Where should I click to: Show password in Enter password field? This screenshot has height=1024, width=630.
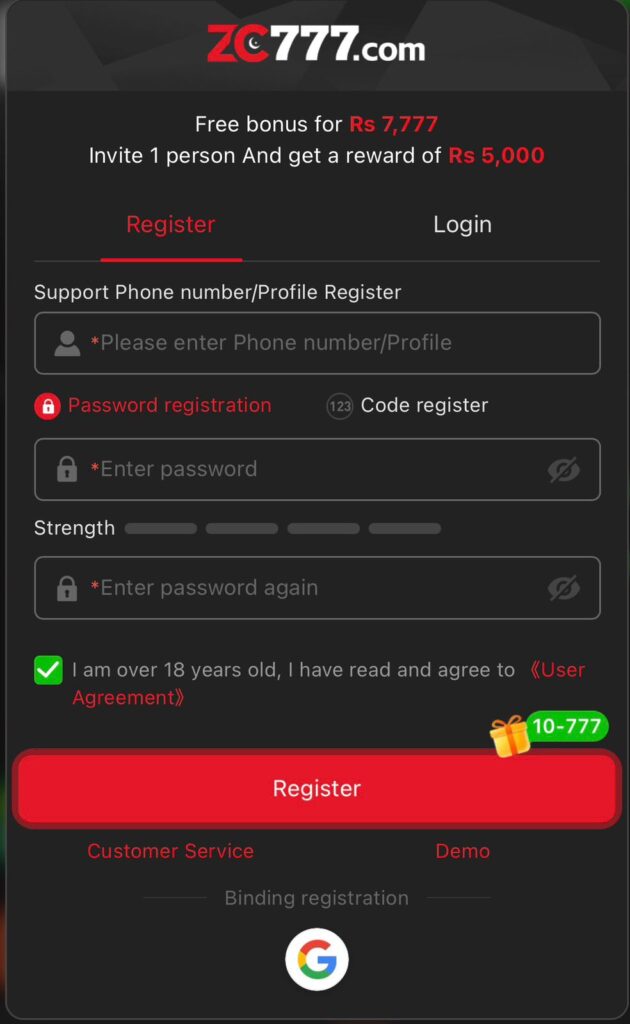point(564,469)
